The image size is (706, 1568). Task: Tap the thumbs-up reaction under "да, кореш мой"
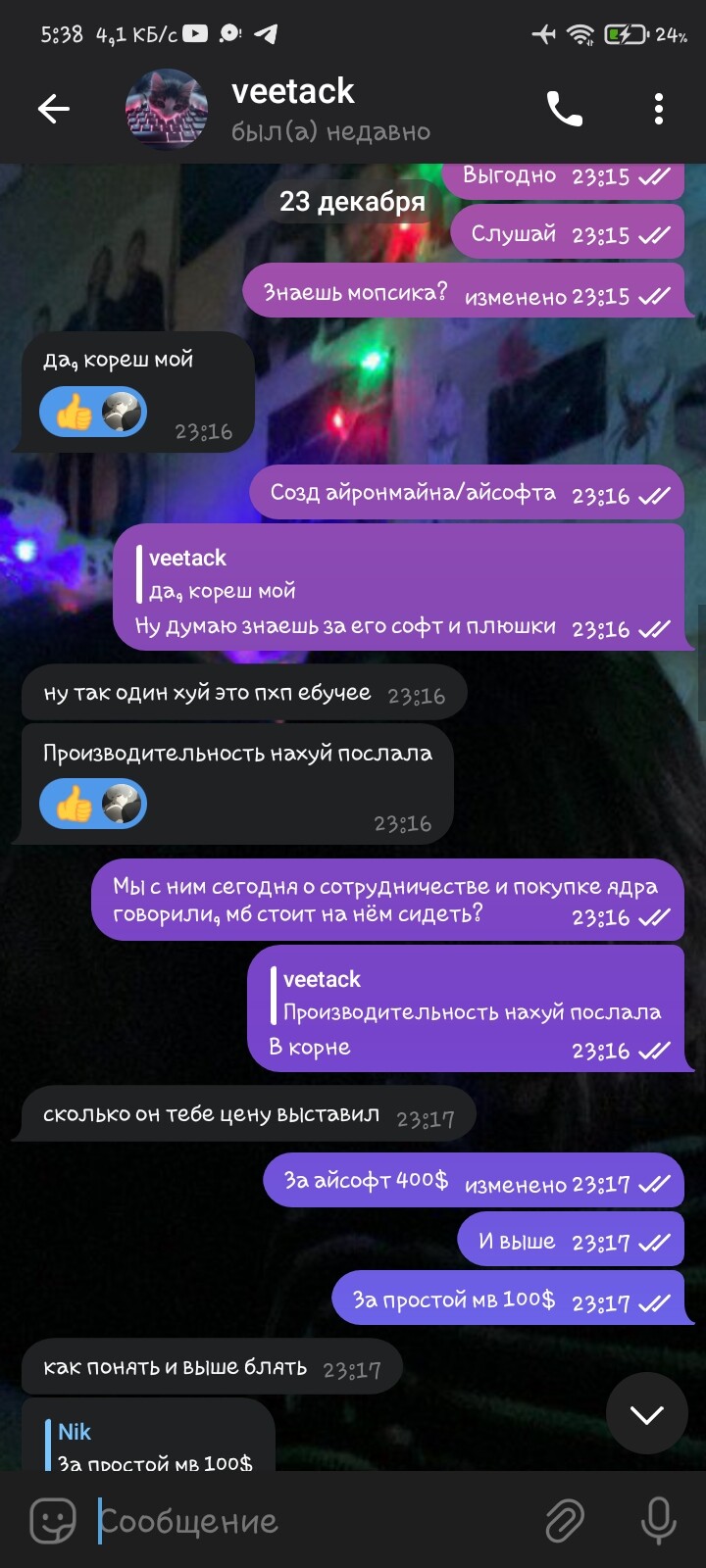93,414
